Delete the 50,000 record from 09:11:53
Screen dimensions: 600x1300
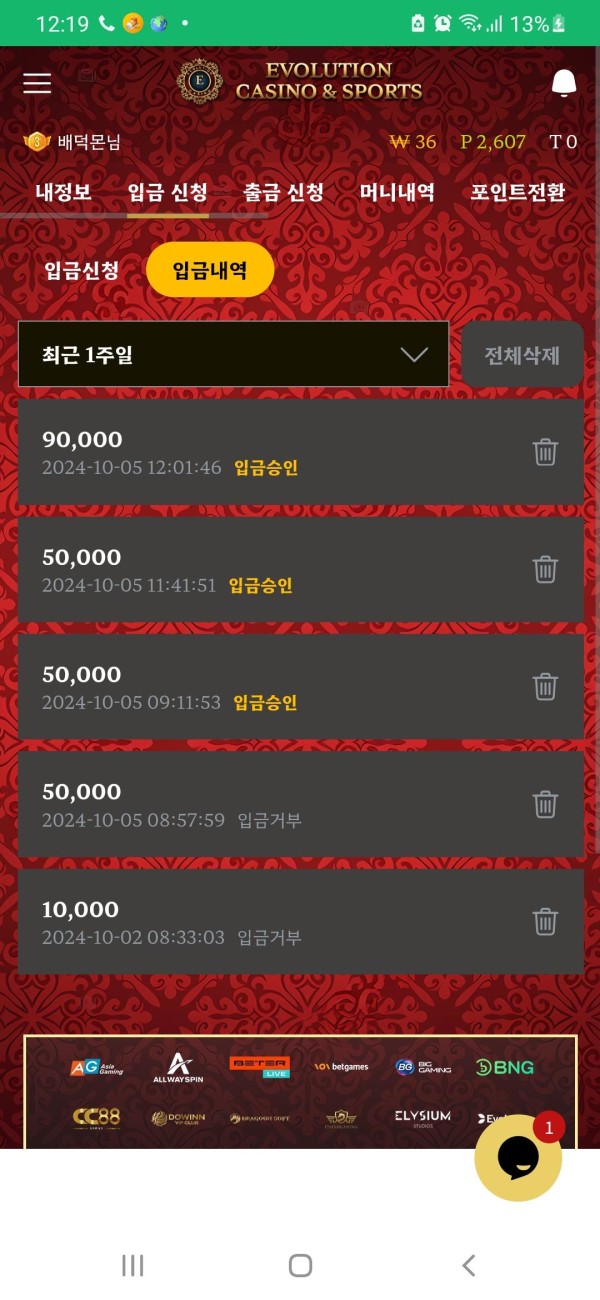pyautogui.click(x=545, y=686)
